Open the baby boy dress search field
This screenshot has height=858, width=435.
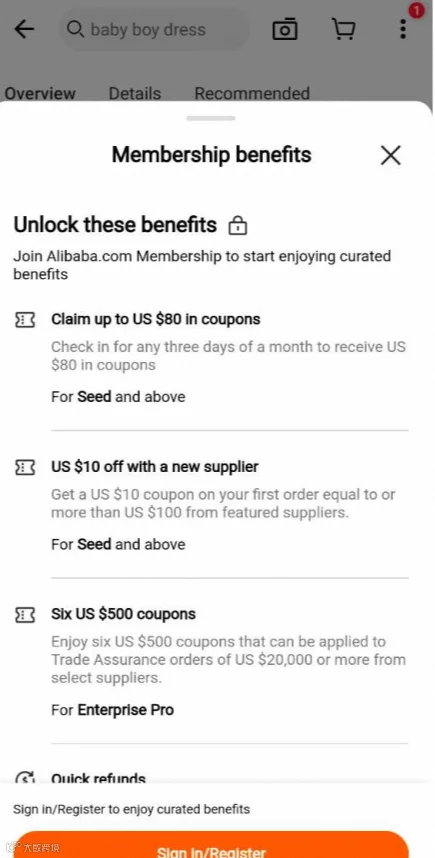[154, 29]
